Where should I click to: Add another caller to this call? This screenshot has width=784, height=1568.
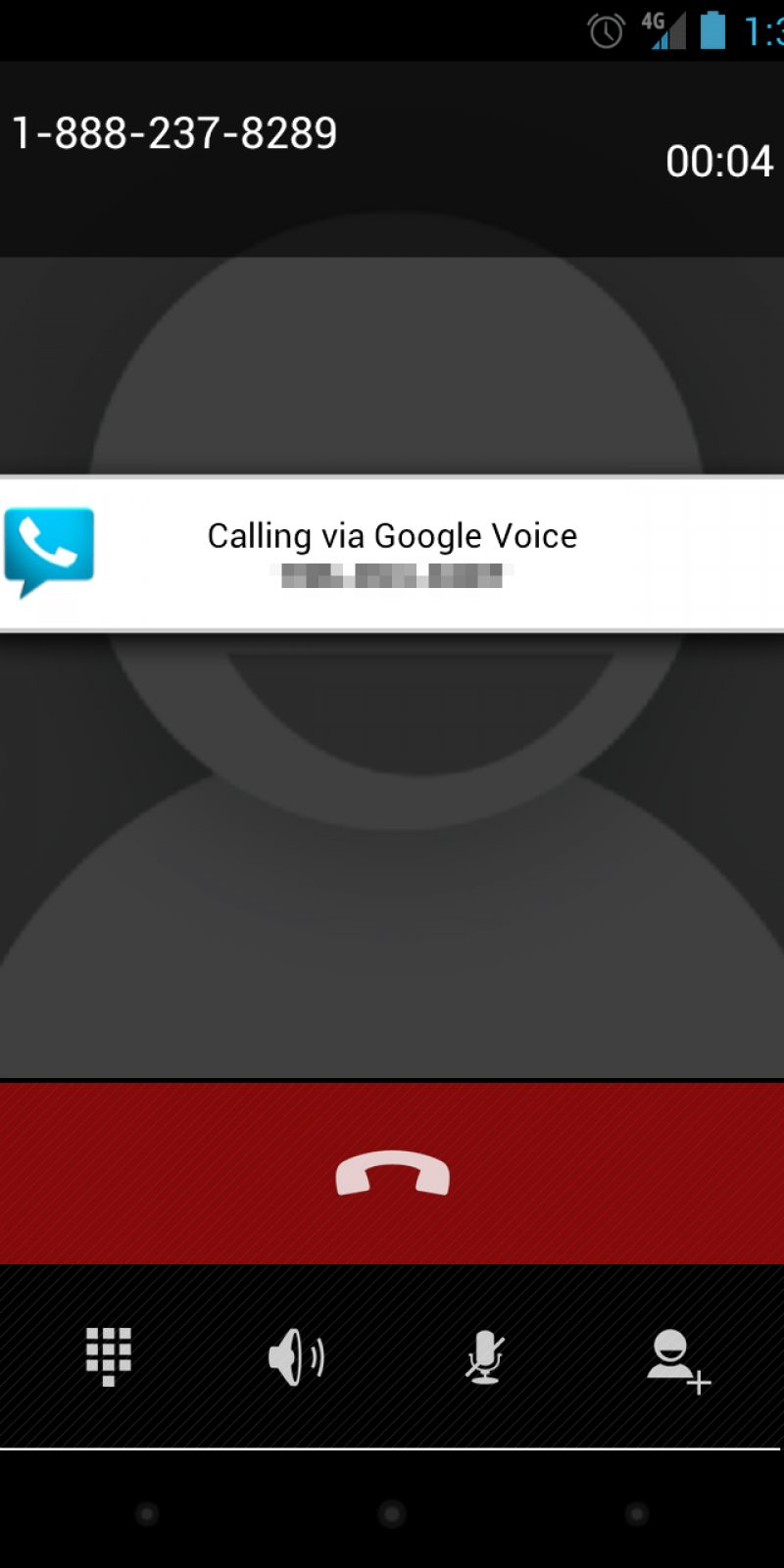point(676,1358)
